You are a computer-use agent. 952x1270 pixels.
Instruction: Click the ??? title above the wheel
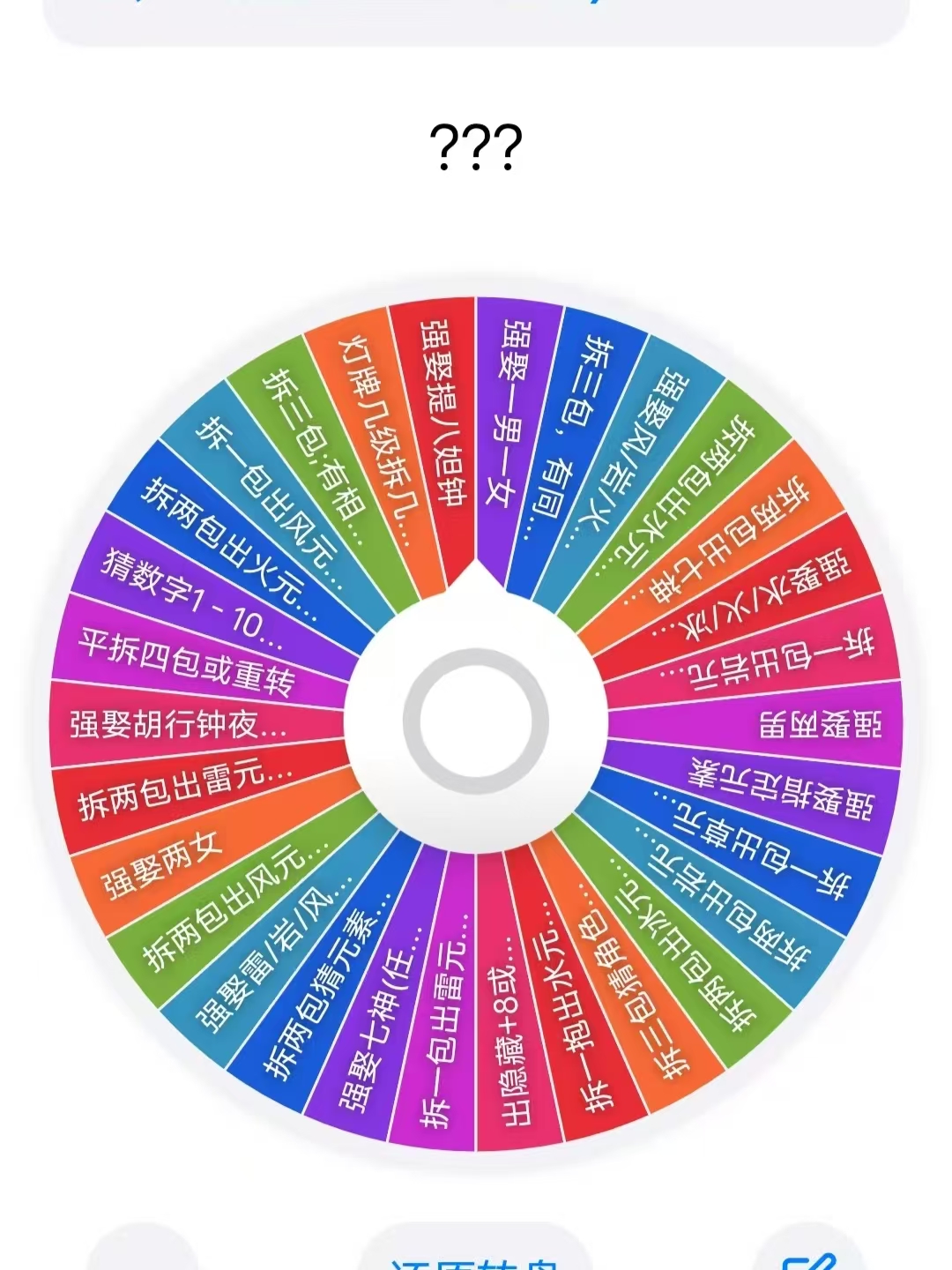[476, 146]
